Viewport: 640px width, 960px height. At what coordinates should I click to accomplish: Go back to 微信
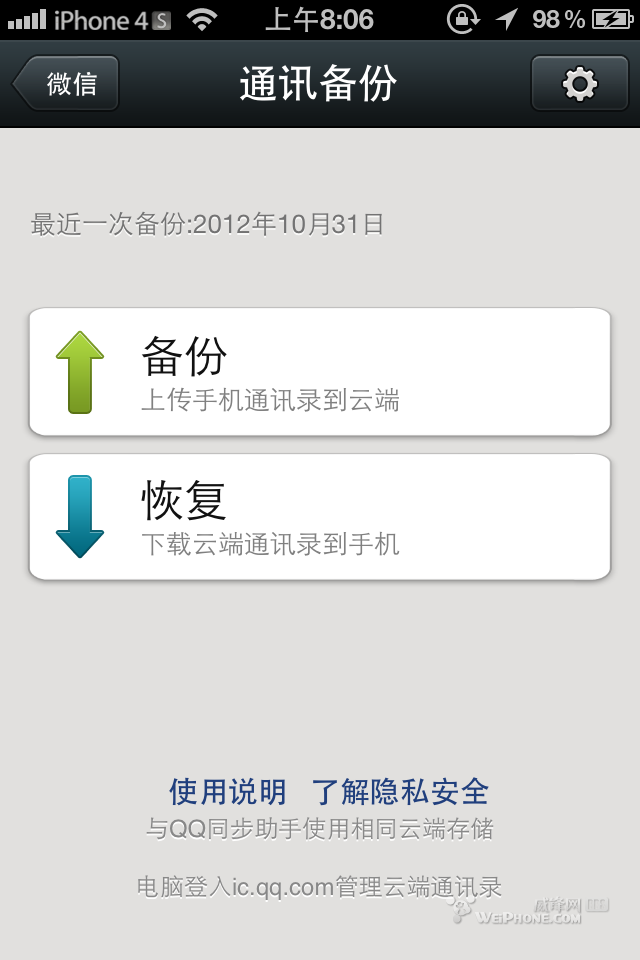coord(68,83)
